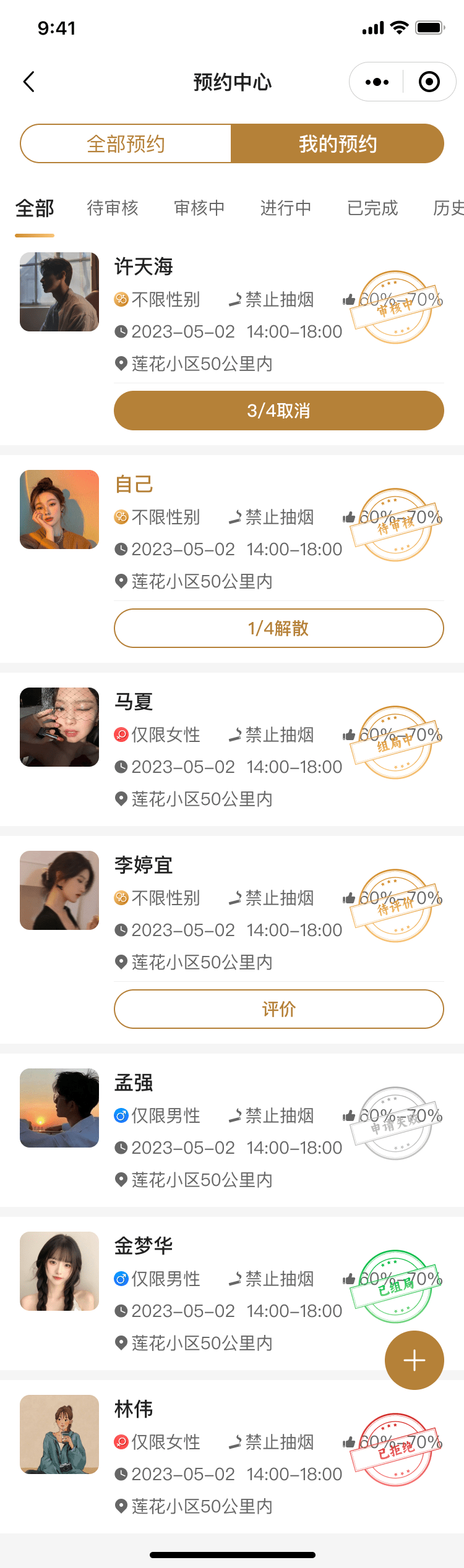
Task: Tap the 3/4取消 button
Action: pos(278,411)
